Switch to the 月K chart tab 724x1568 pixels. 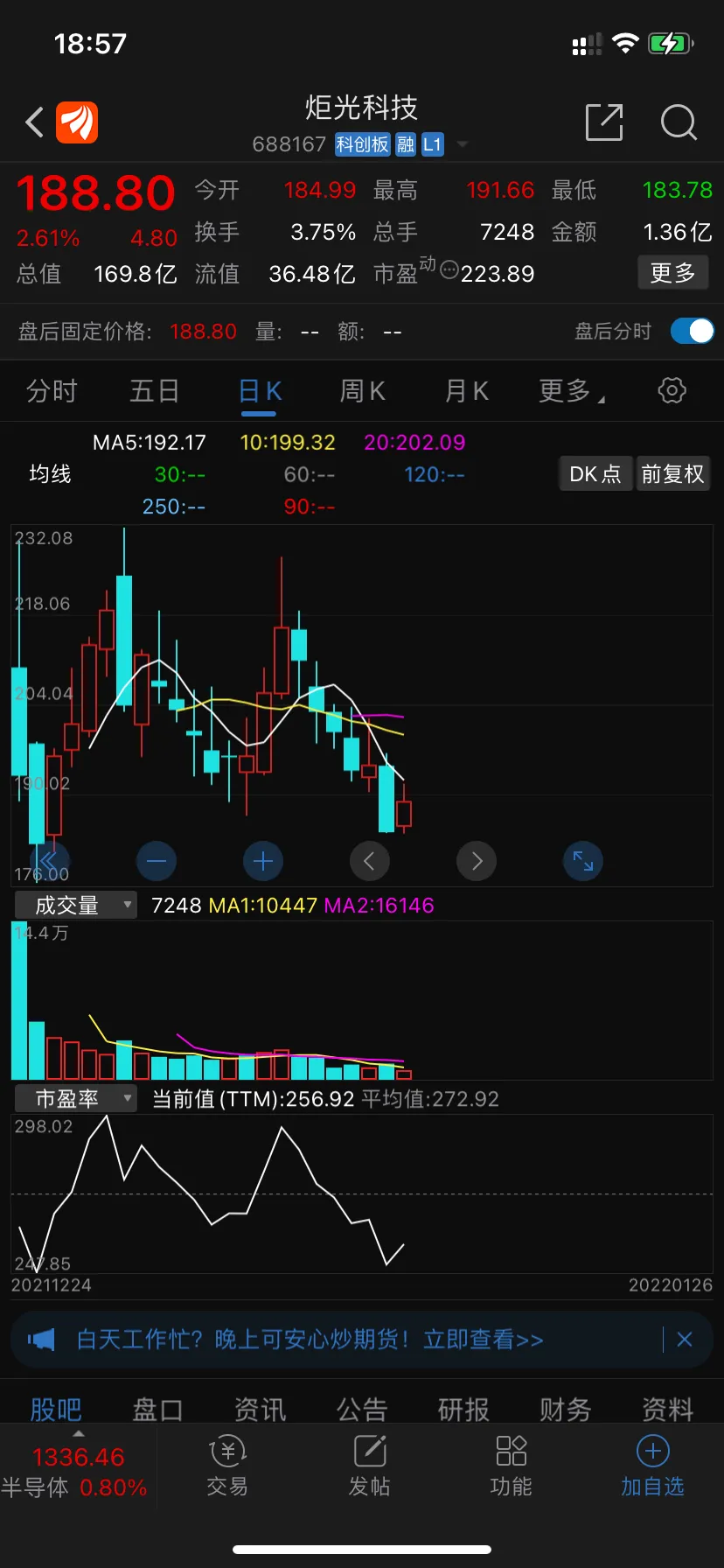pyautogui.click(x=466, y=391)
